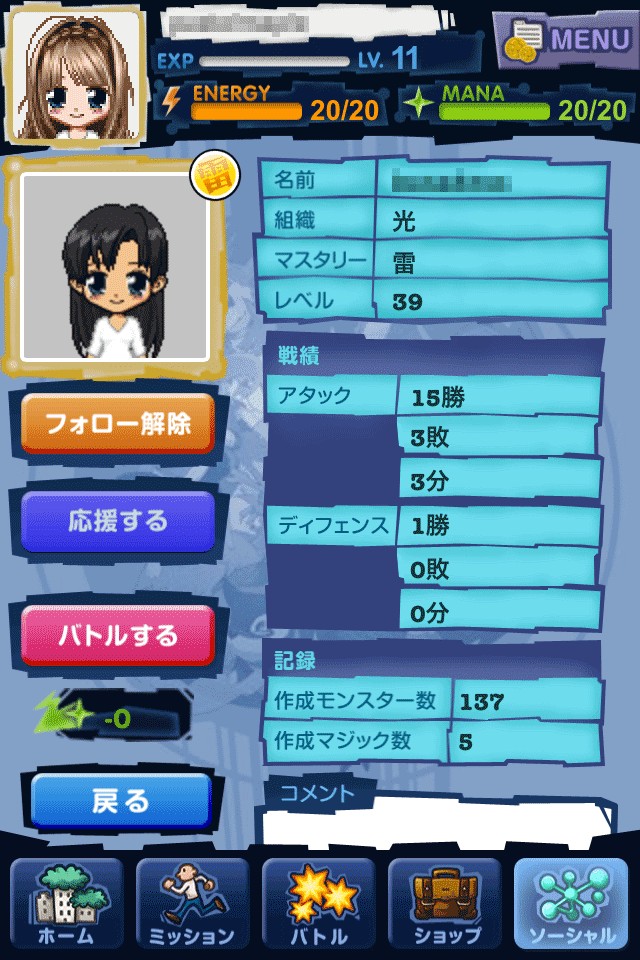Go back with the 戻る button
The image size is (640, 960).
click(x=121, y=800)
